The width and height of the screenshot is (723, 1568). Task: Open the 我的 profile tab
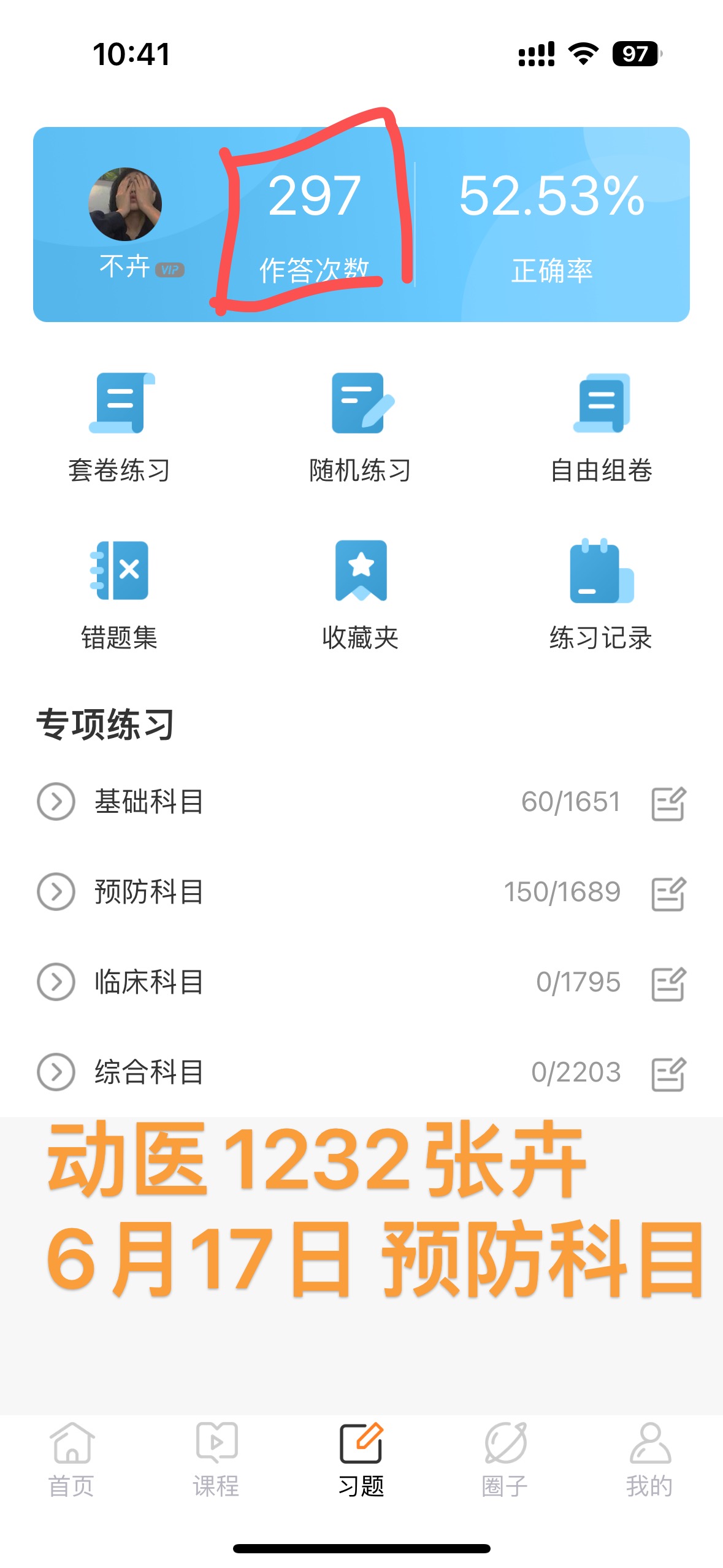pos(650,1459)
